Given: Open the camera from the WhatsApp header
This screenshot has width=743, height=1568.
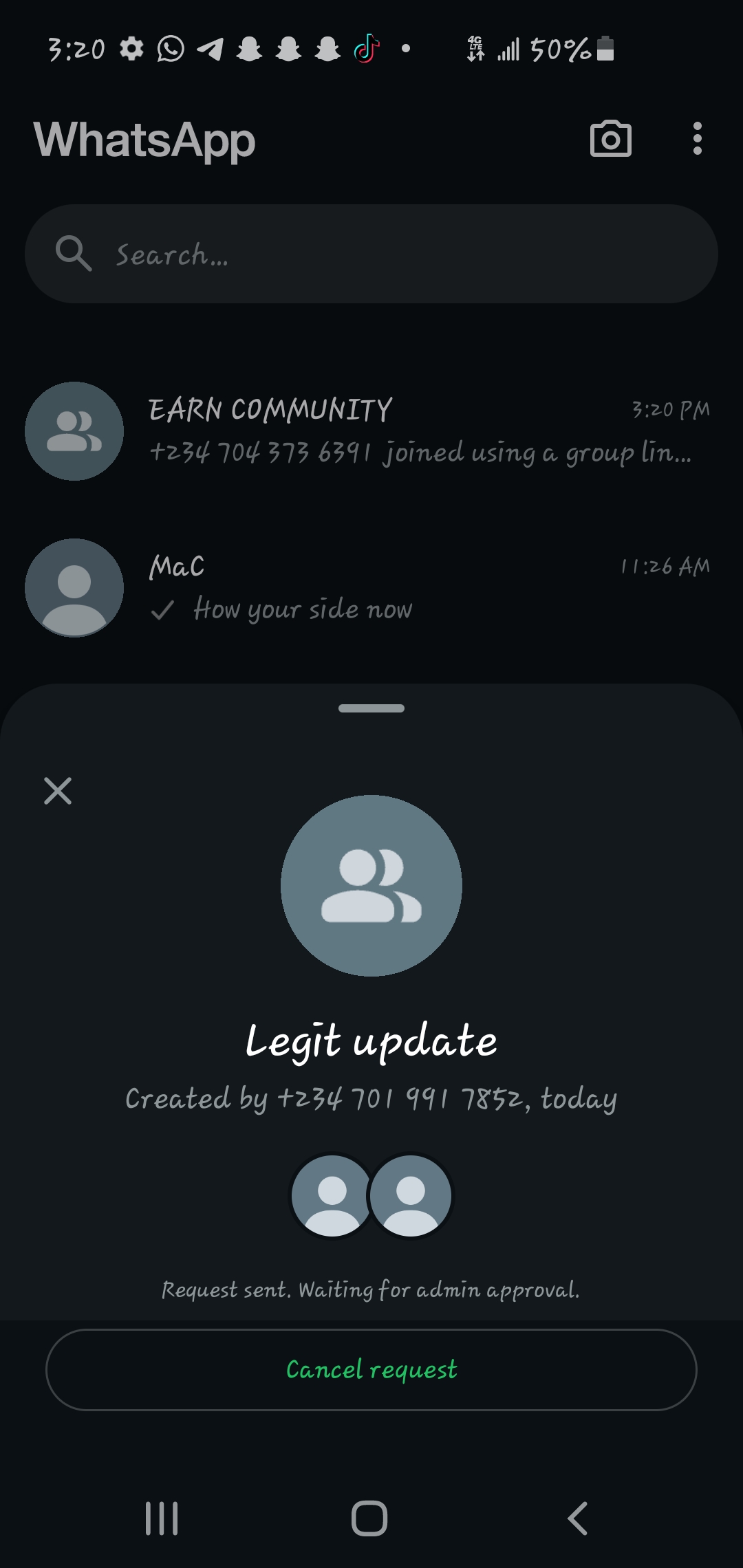Looking at the screenshot, I should point(610,139).
